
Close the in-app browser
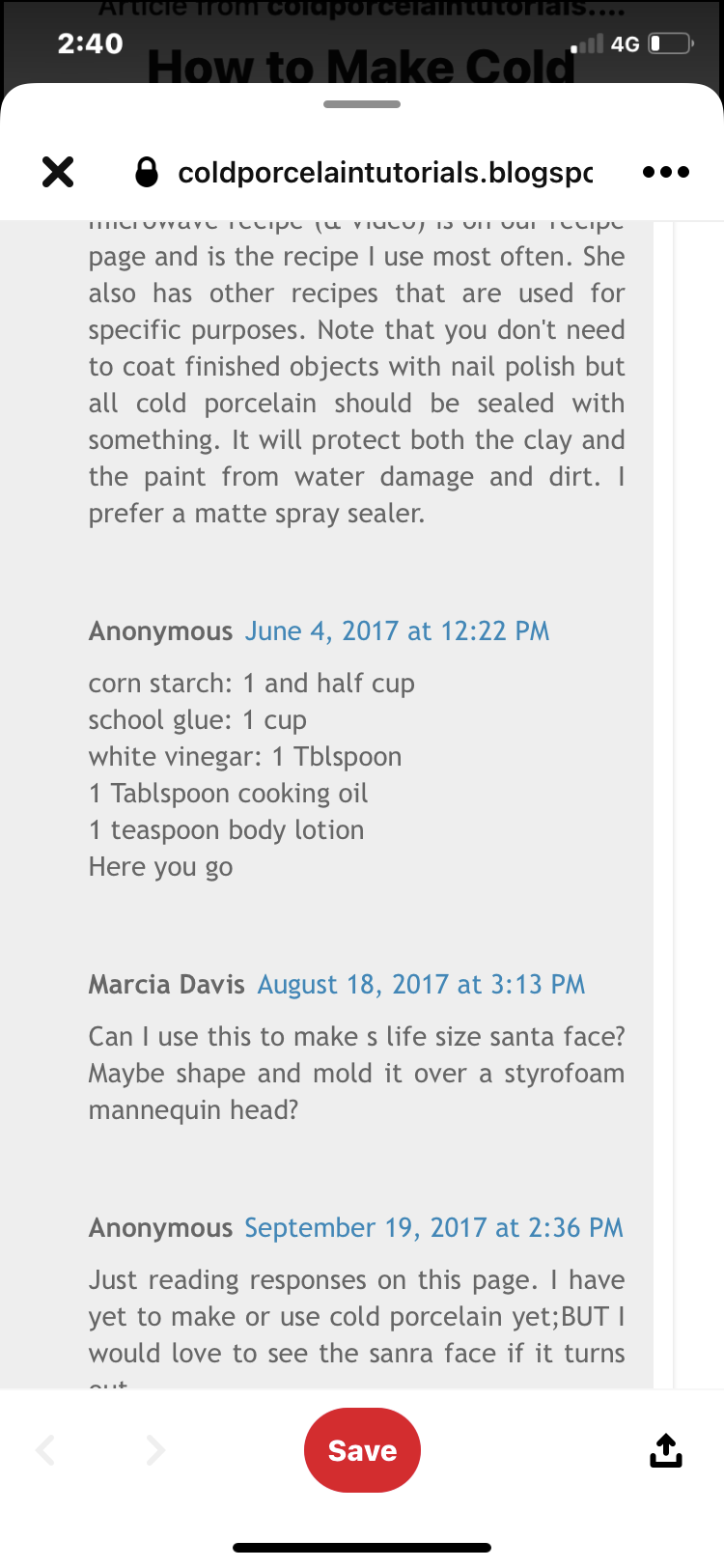[58, 172]
